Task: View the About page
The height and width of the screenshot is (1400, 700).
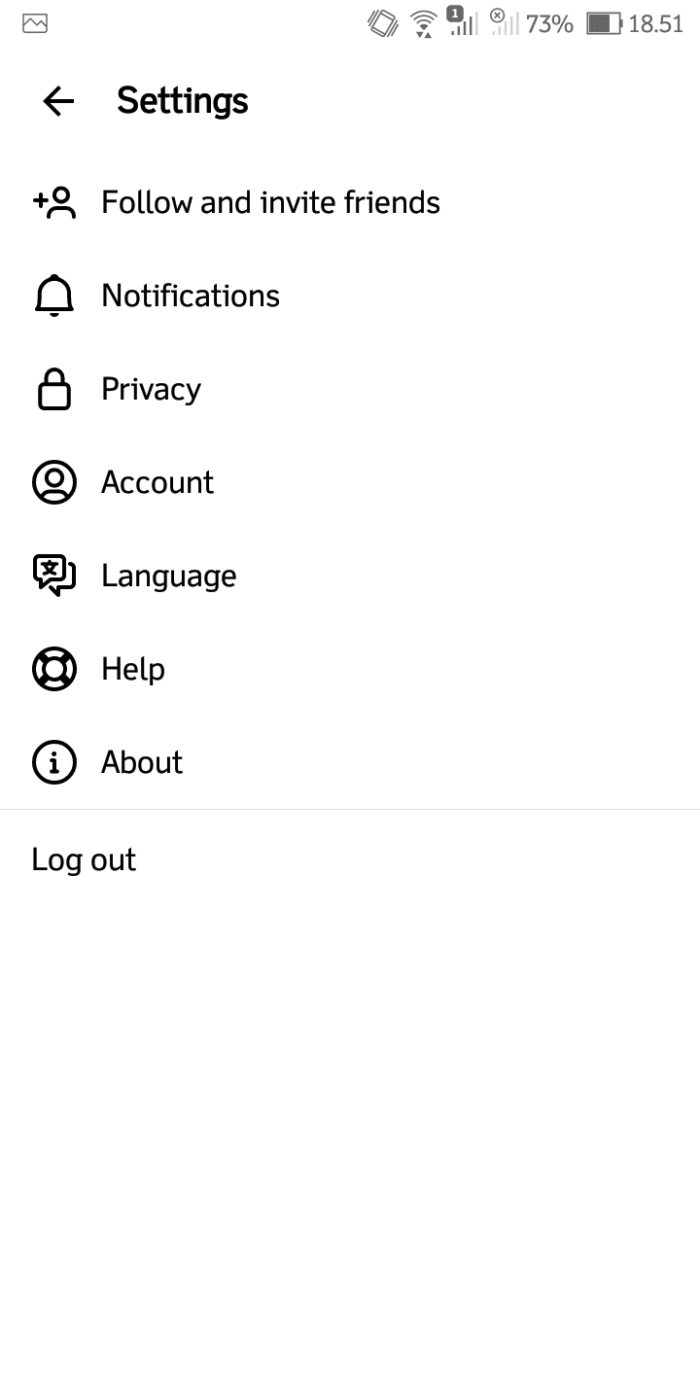Action: (x=142, y=763)
